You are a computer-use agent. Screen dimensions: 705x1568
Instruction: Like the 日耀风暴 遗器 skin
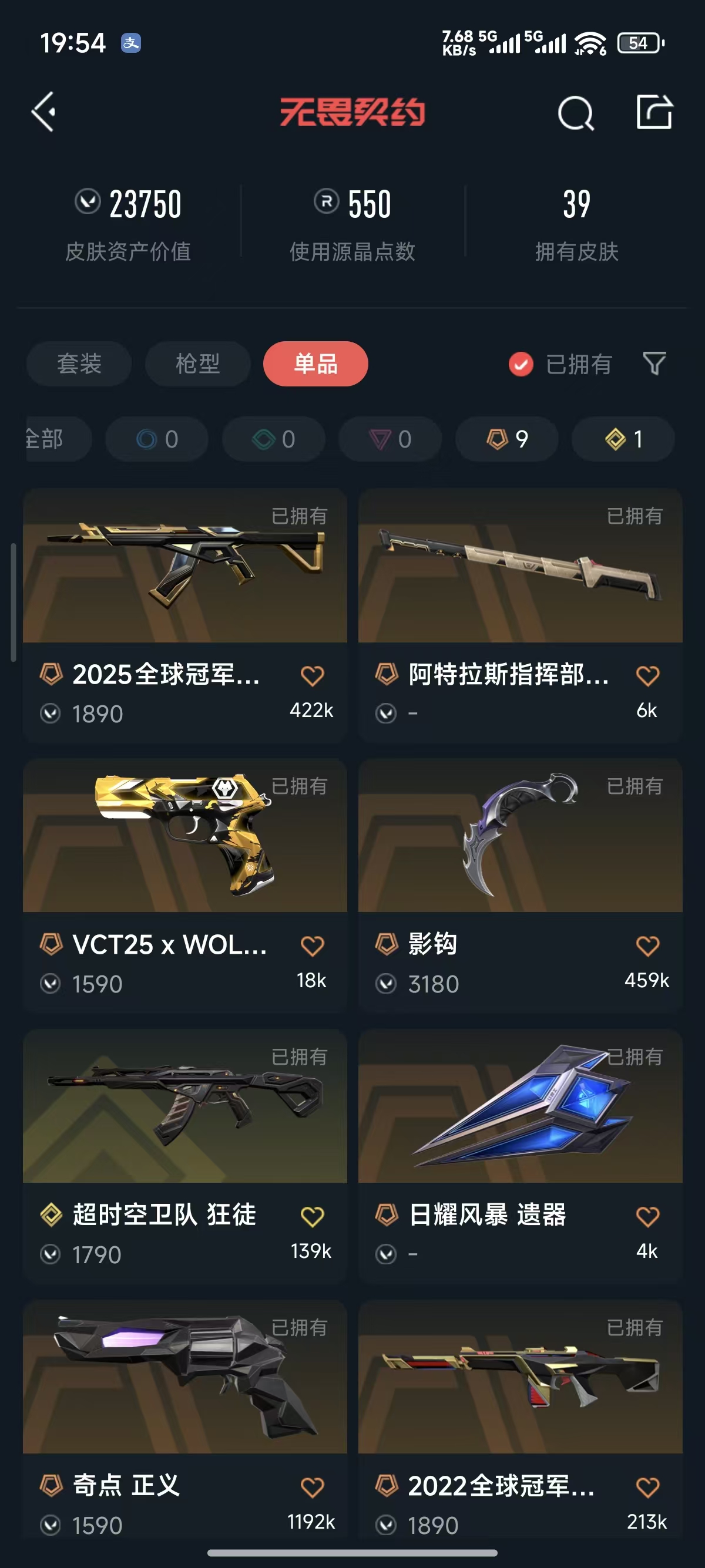click(647, 1217)
